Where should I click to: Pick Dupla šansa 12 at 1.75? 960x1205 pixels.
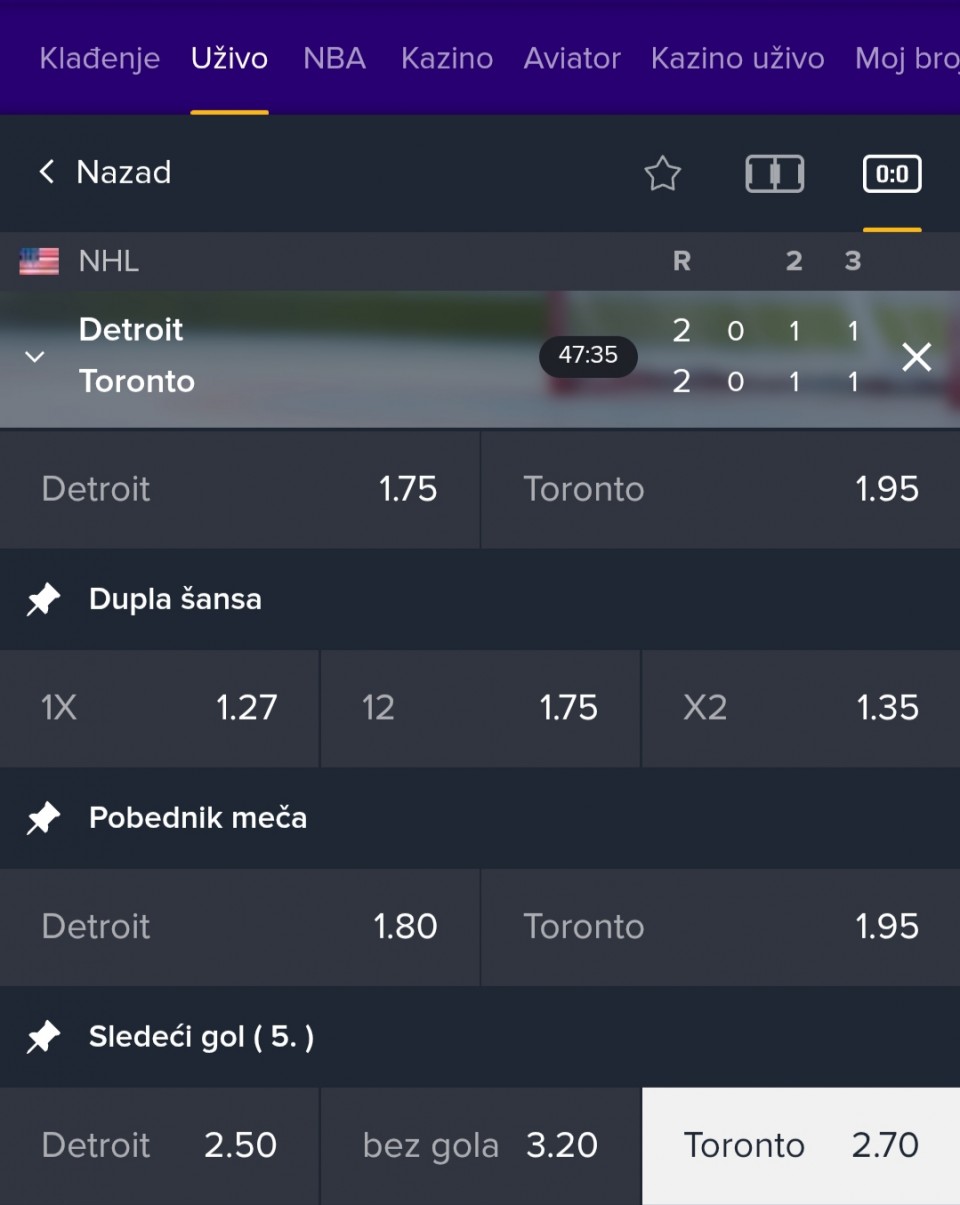[480, 708]
